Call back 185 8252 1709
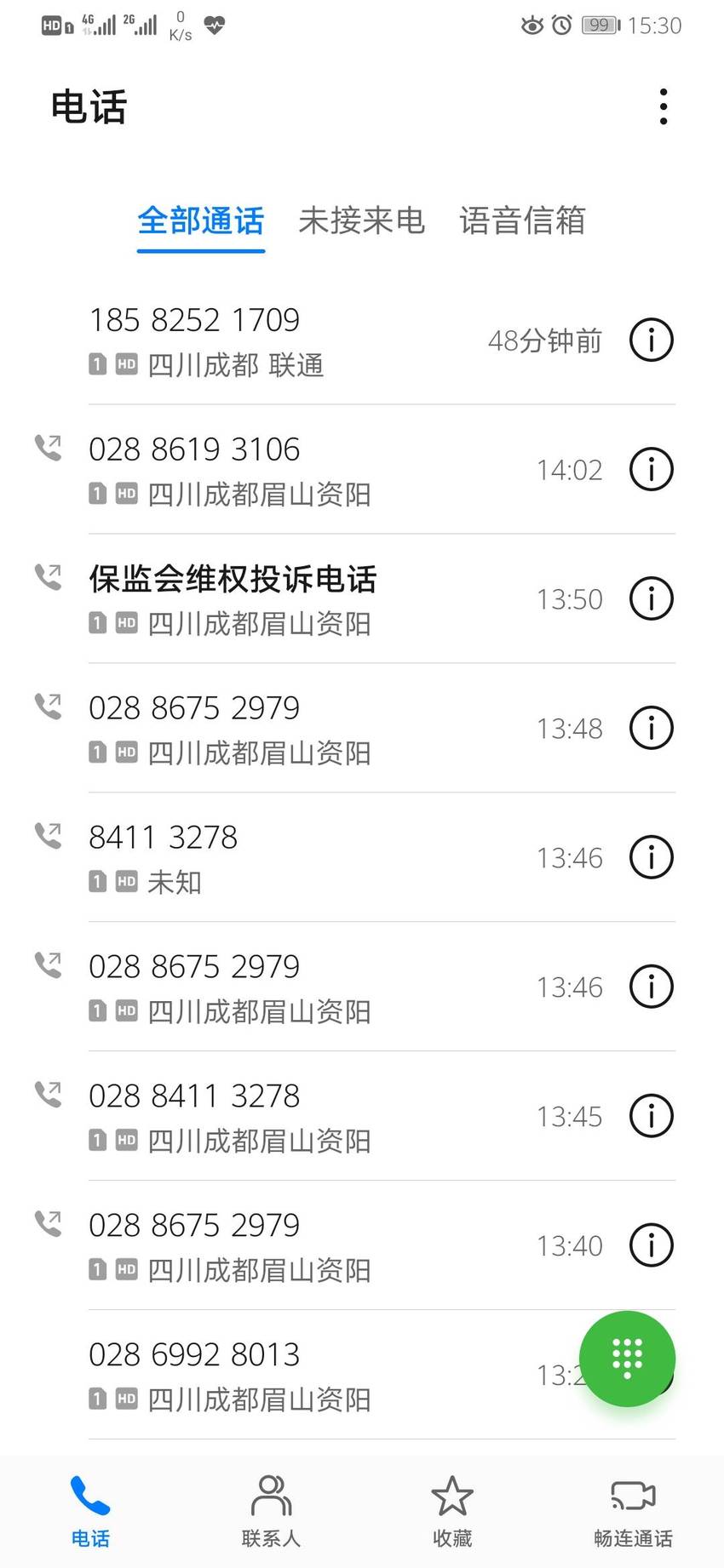Viewport: 724px width, 1568px height. pyautogui.click(x=341, y=340)
